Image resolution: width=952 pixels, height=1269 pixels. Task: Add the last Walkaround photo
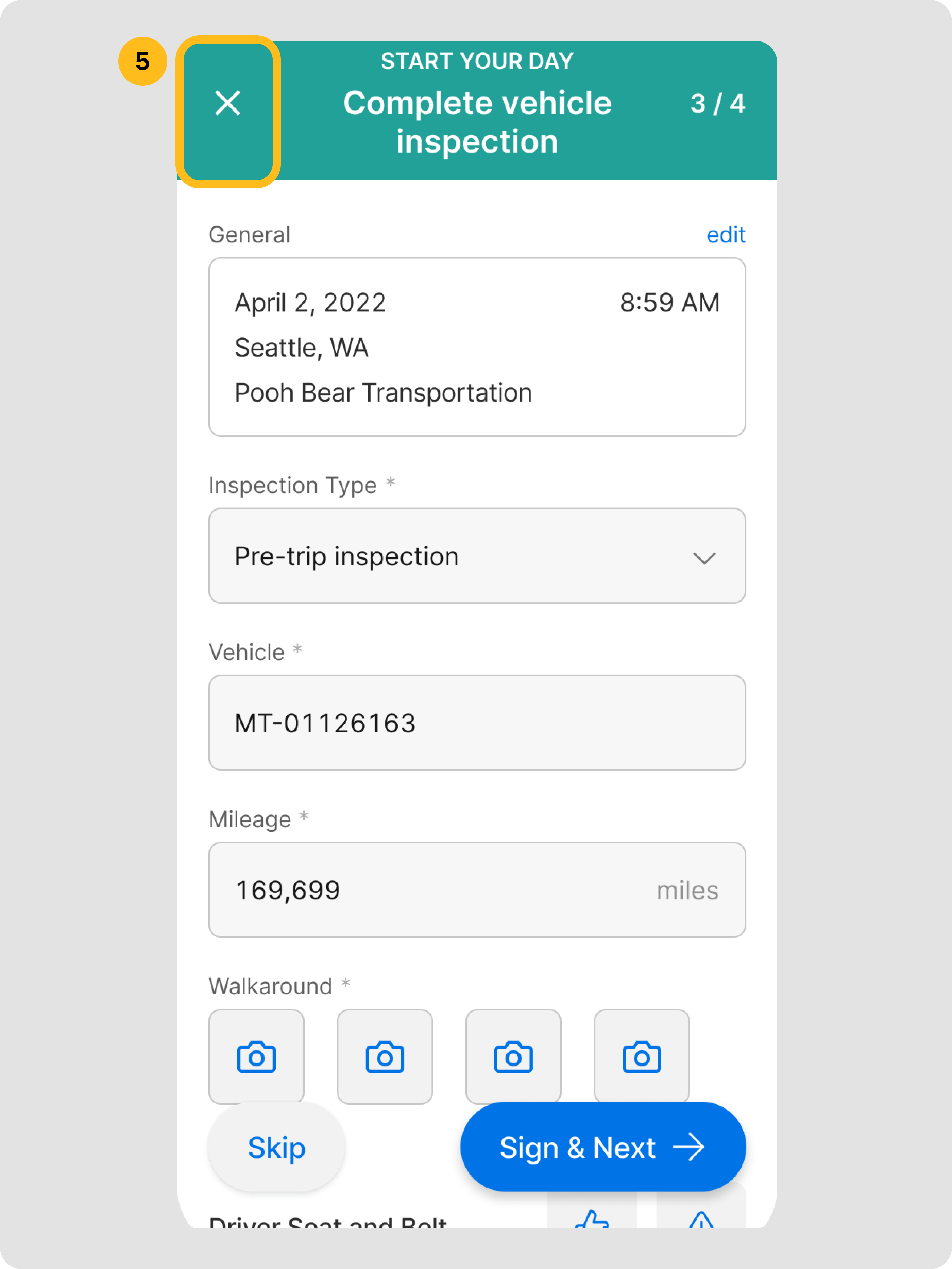641,1056
